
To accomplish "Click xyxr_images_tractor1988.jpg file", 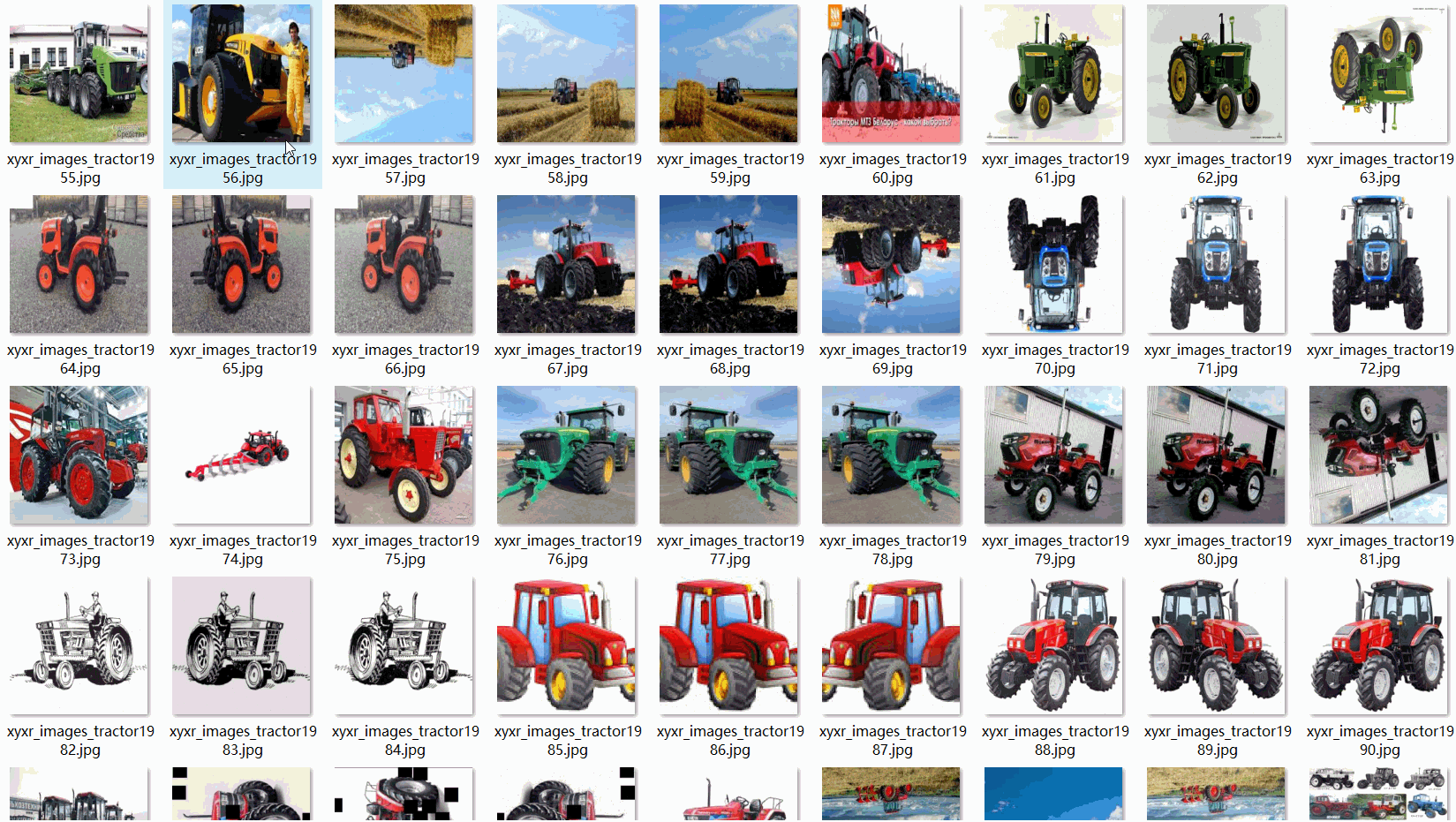I will pyautogui.click(x=1053, y=646).
